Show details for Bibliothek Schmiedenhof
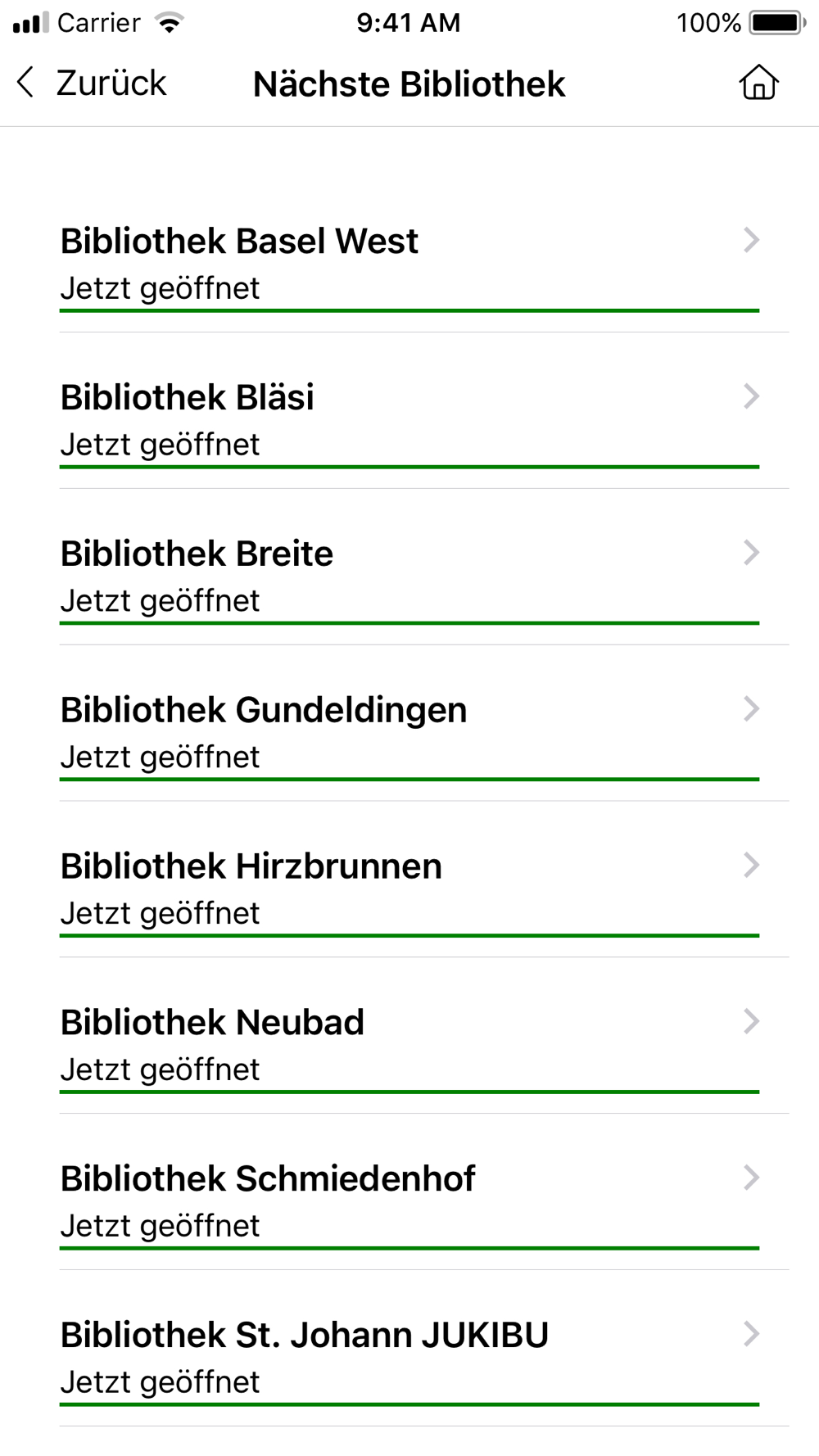The width and height of the screenshot is (819, 1456). tap(409, 1201)
